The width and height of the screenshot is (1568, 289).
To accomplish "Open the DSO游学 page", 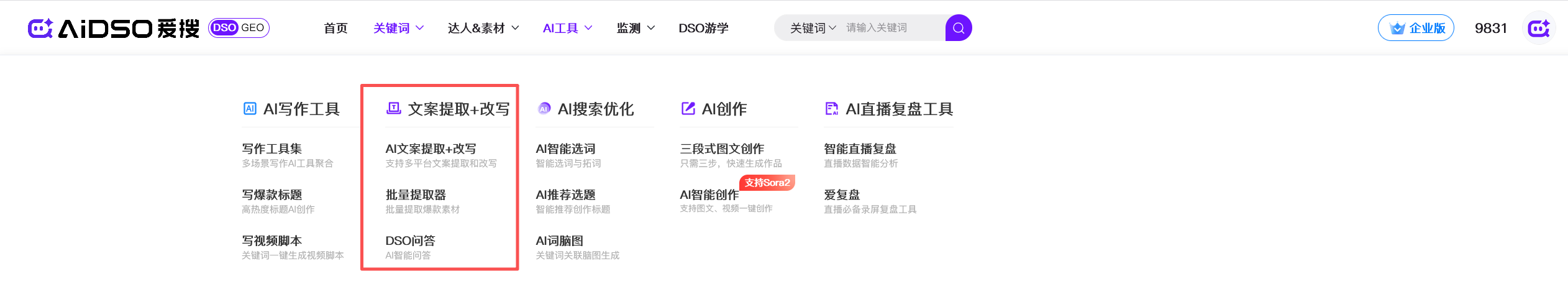I will coord(703,28).
